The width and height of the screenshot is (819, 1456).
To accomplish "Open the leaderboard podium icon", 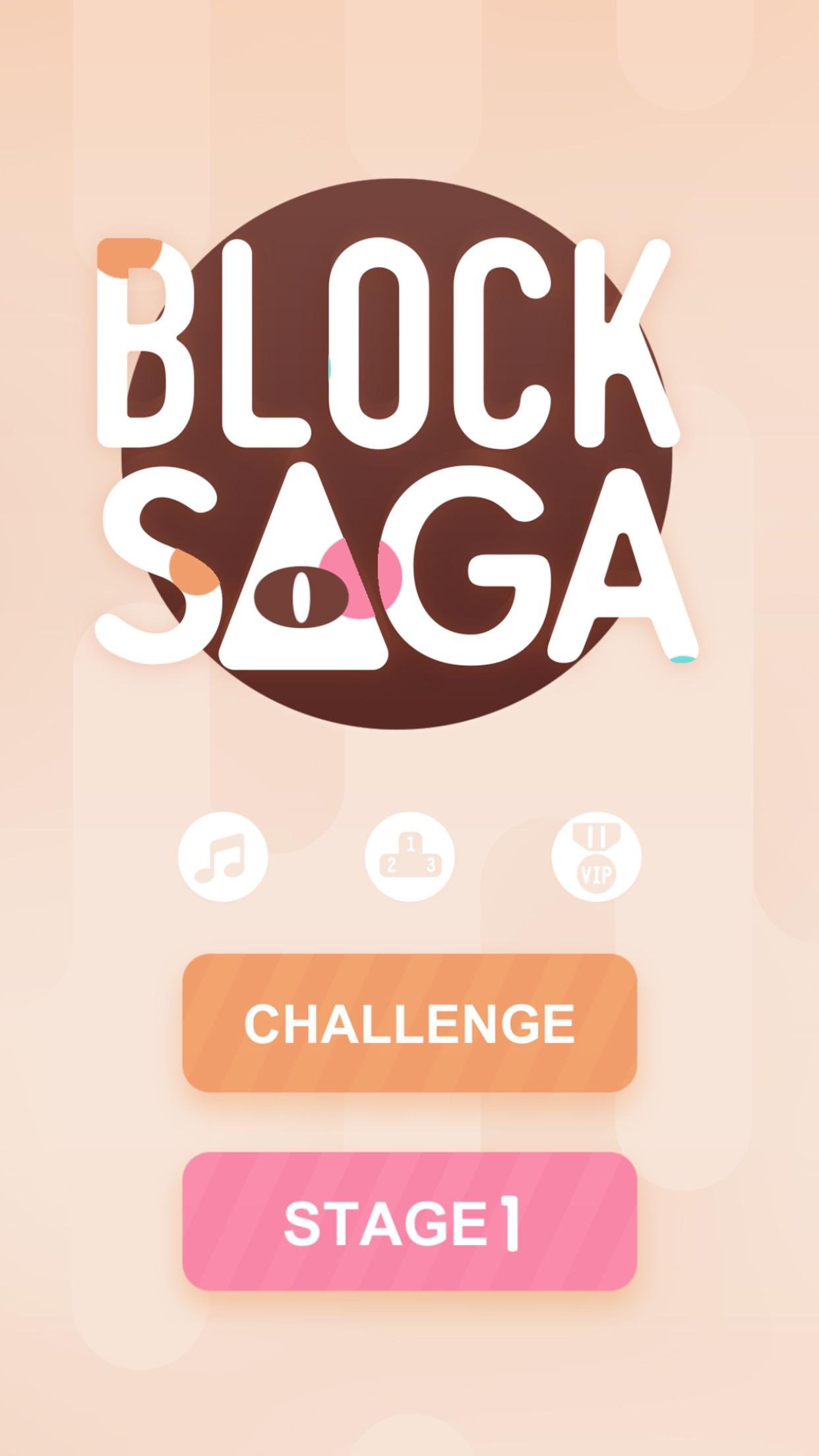I will click(x=409, y=857).
